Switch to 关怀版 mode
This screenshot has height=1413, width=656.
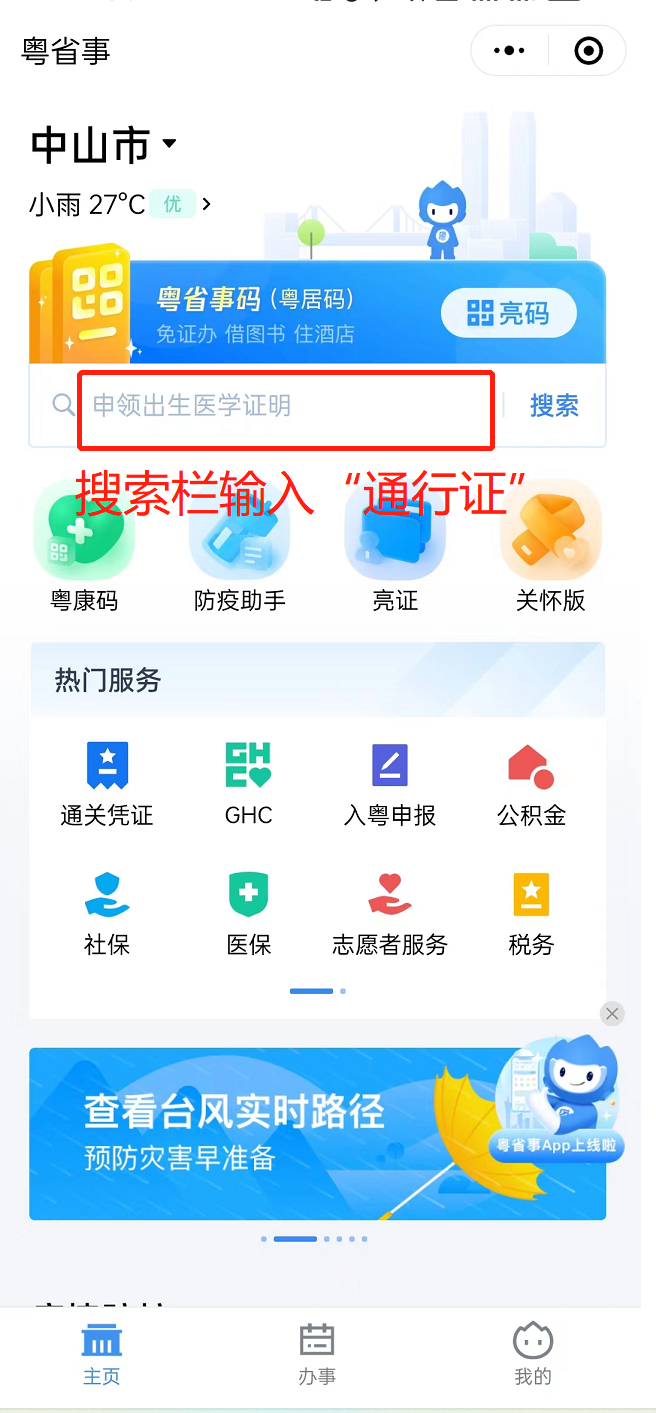click(x=550, y=546)
